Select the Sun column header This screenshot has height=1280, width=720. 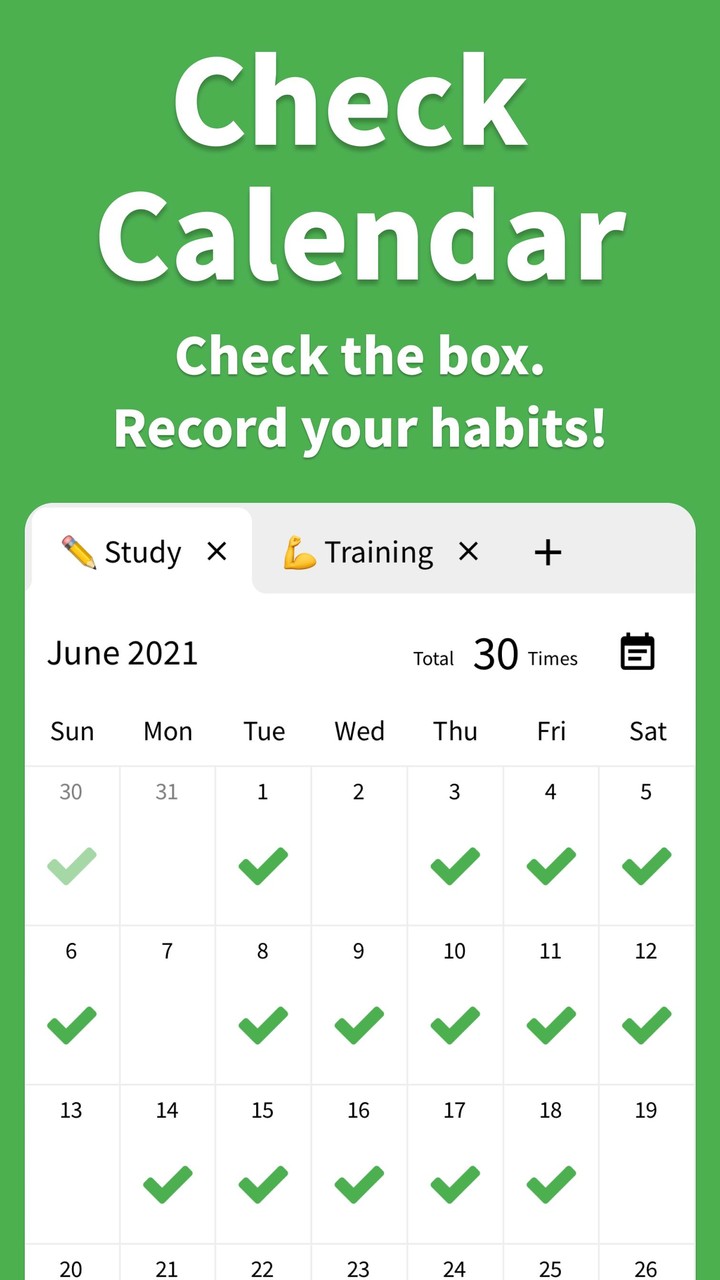71,731
